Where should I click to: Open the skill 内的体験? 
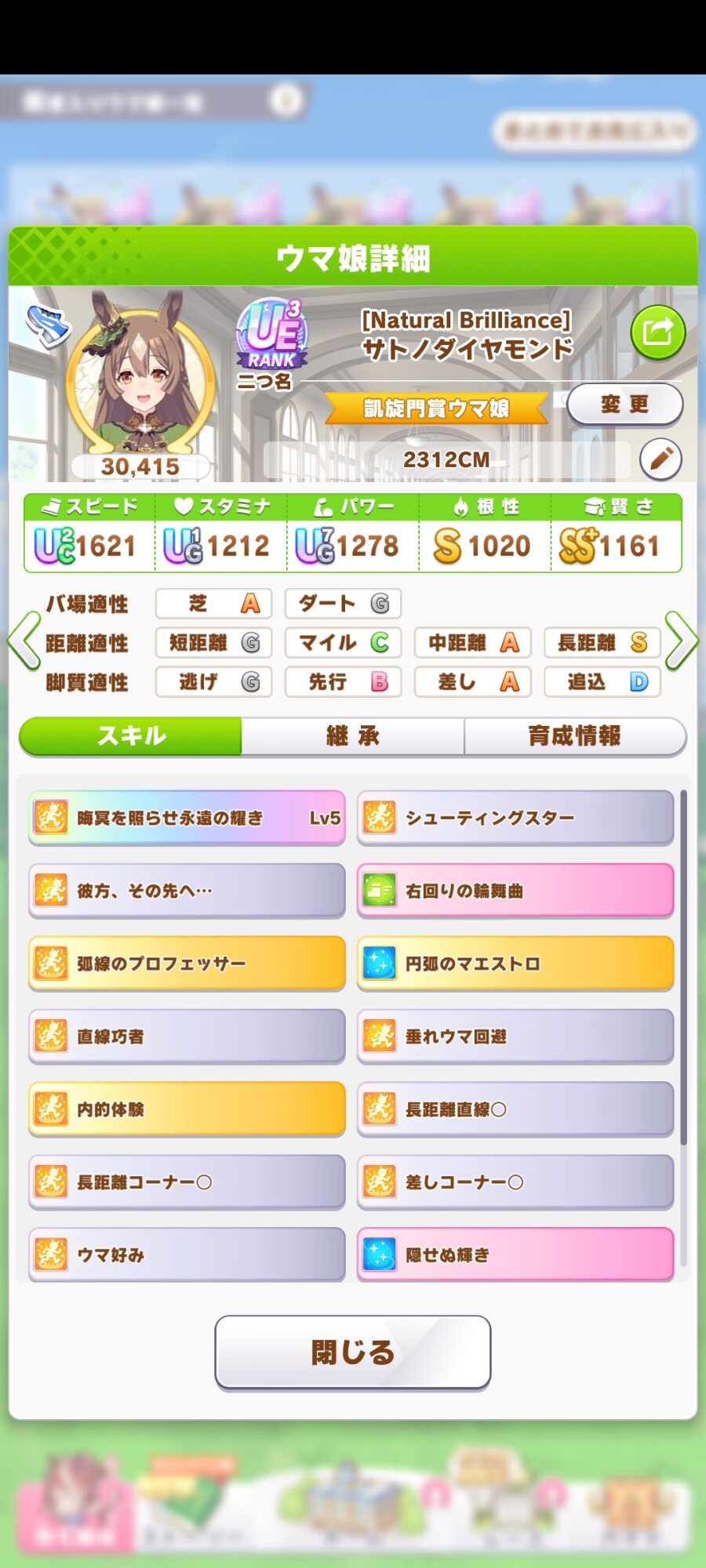click(187, 1109)
